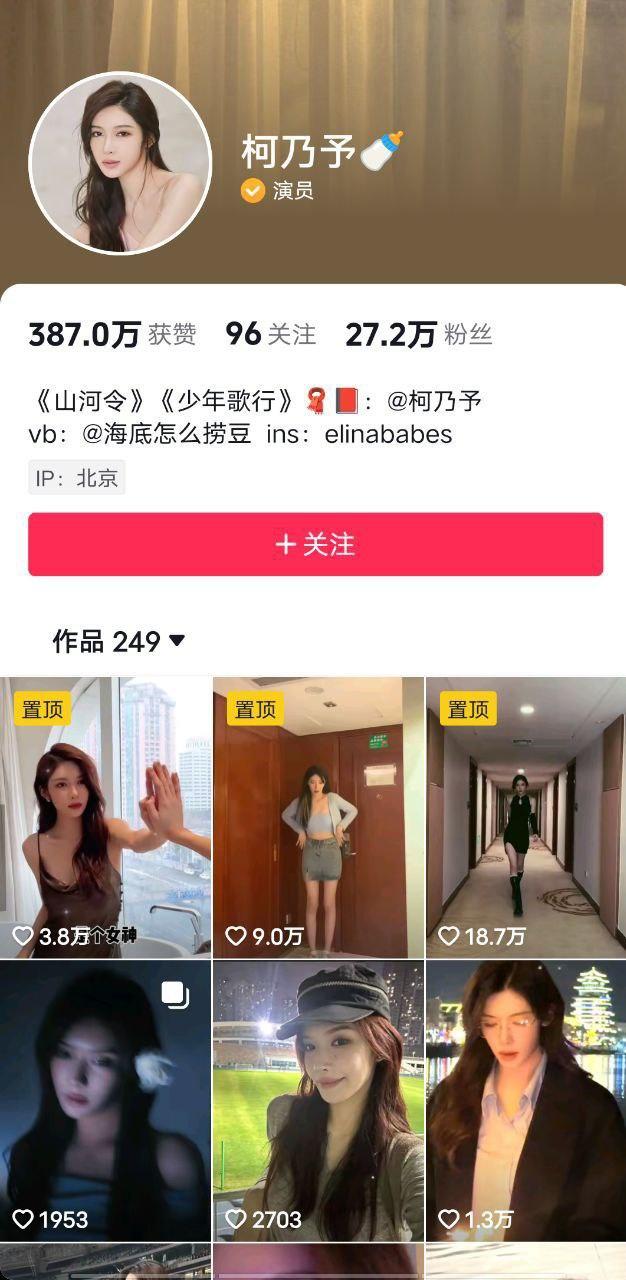626x1280 pixels.
Task: View the 96 关注 following list
Action: point(270,334)
